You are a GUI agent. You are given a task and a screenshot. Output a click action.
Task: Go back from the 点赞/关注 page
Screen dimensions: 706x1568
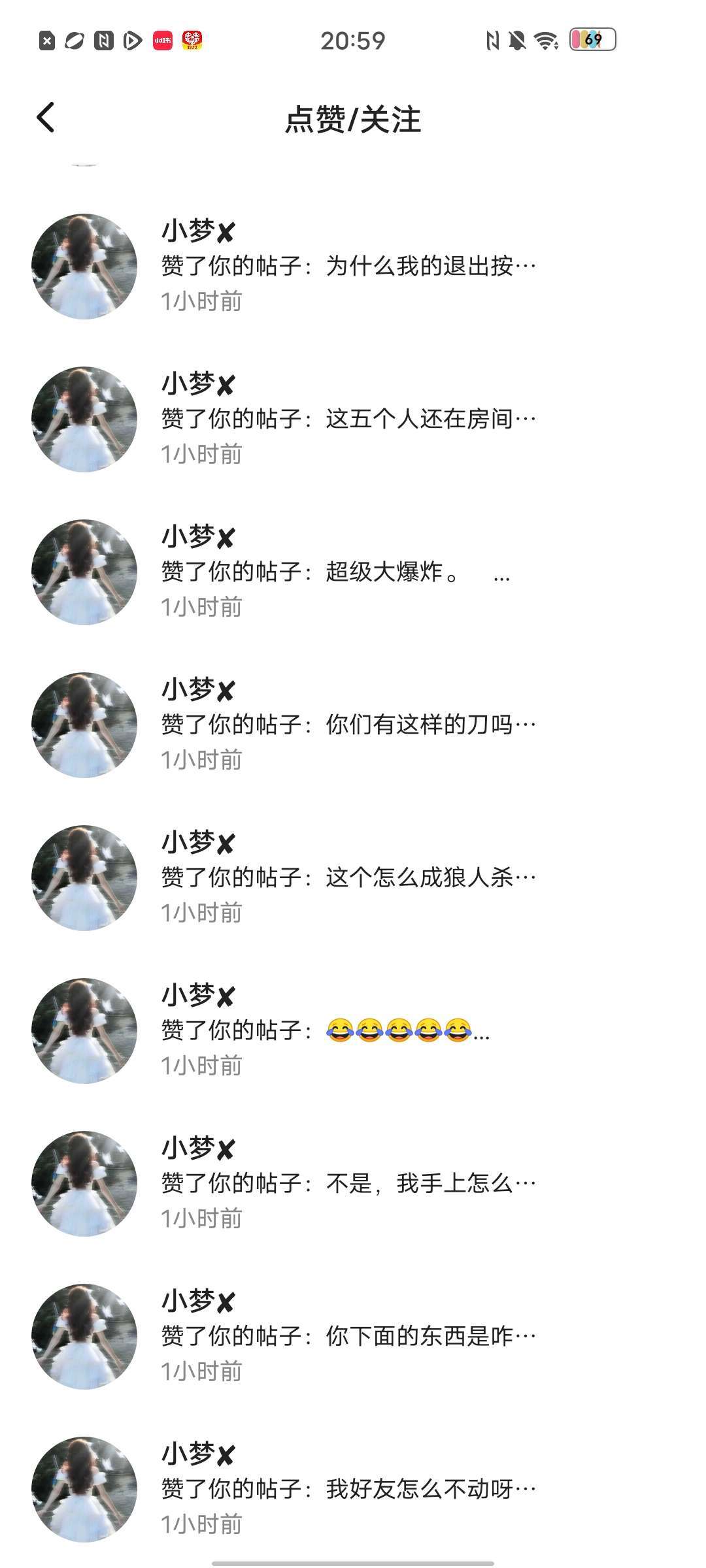pos(46,118)
